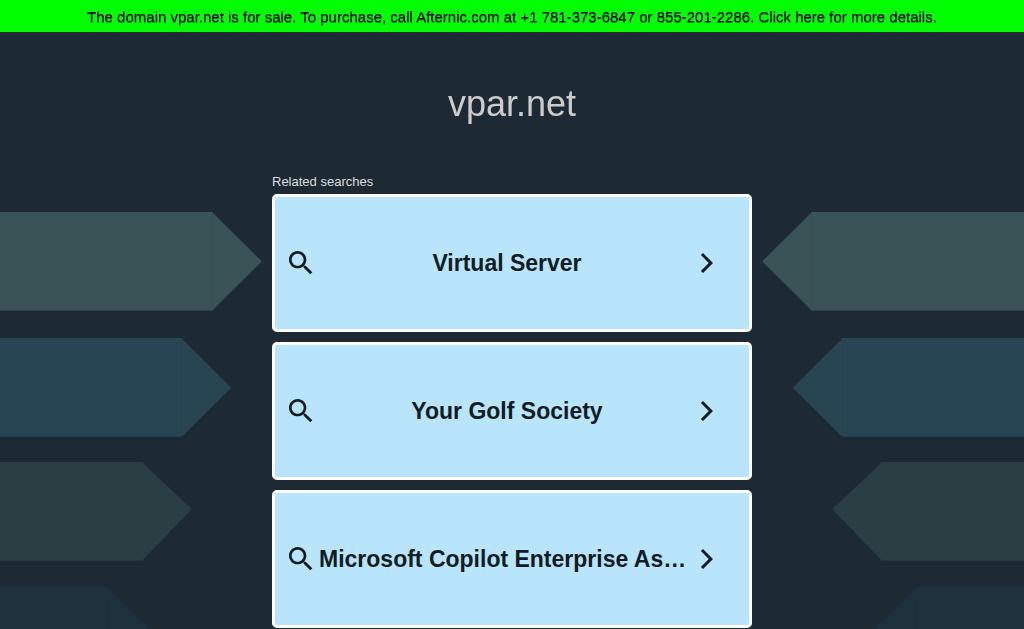Open the domain for sale banner
This screenshot has width=1024, height=629.
point(511,17)
